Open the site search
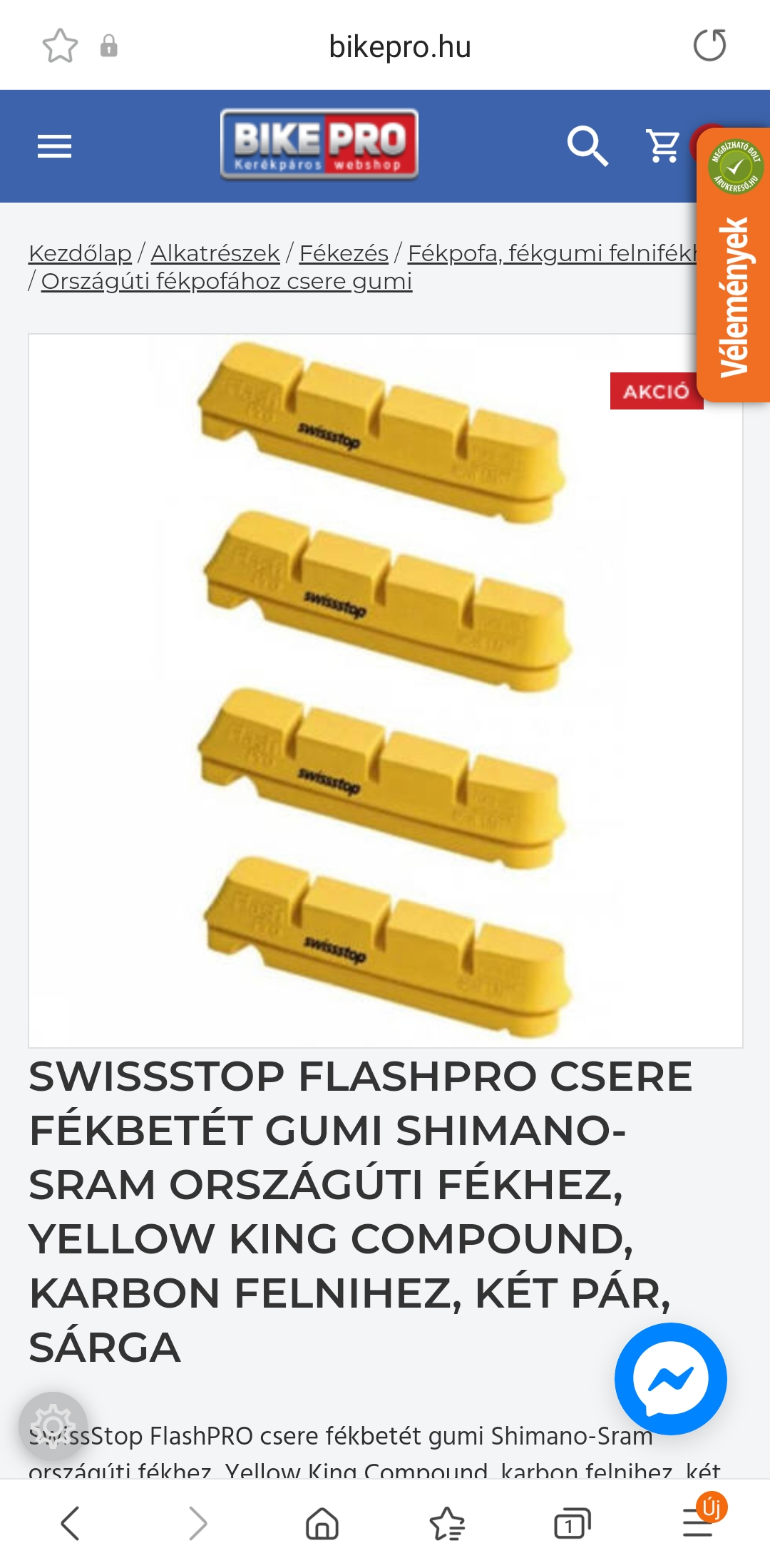This screenshot has height=1568, width=770. (587, 146)
